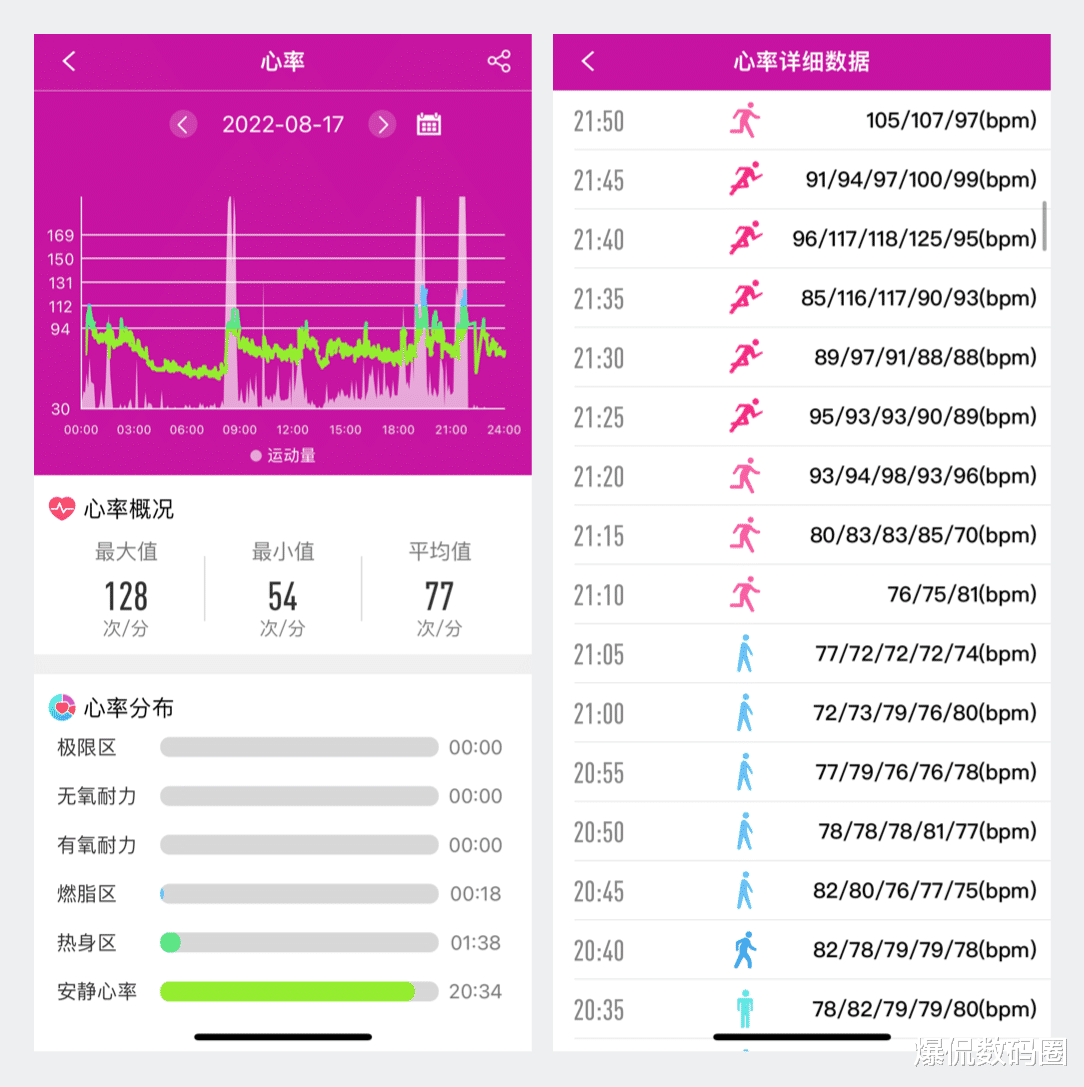Navigate back from the 心率 page
The height and width of the screenshot is (1087, 1084).
tap(68, 60)
